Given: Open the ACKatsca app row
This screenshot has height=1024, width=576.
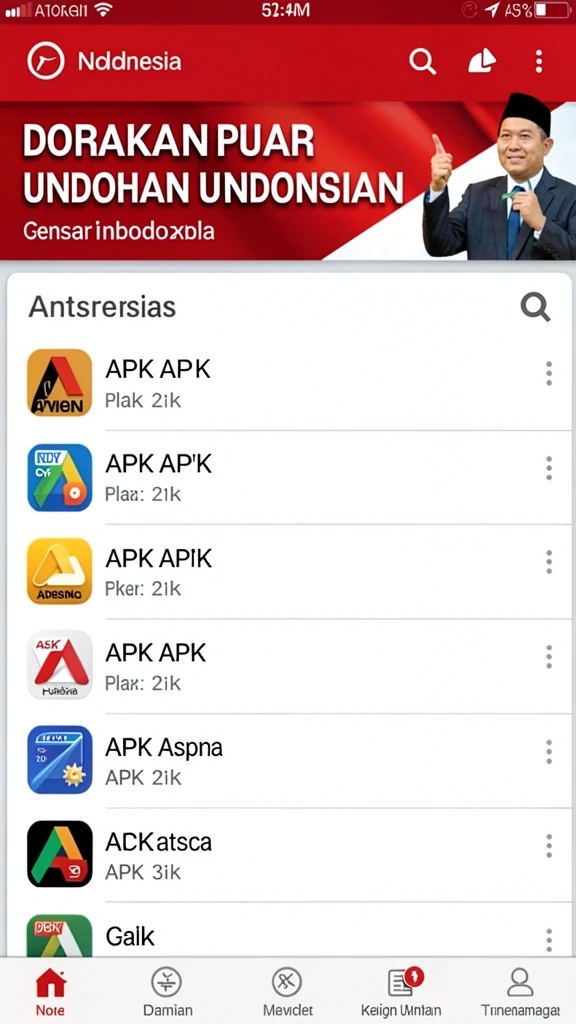Looking at the screenshot, I should tap(288, 854).
